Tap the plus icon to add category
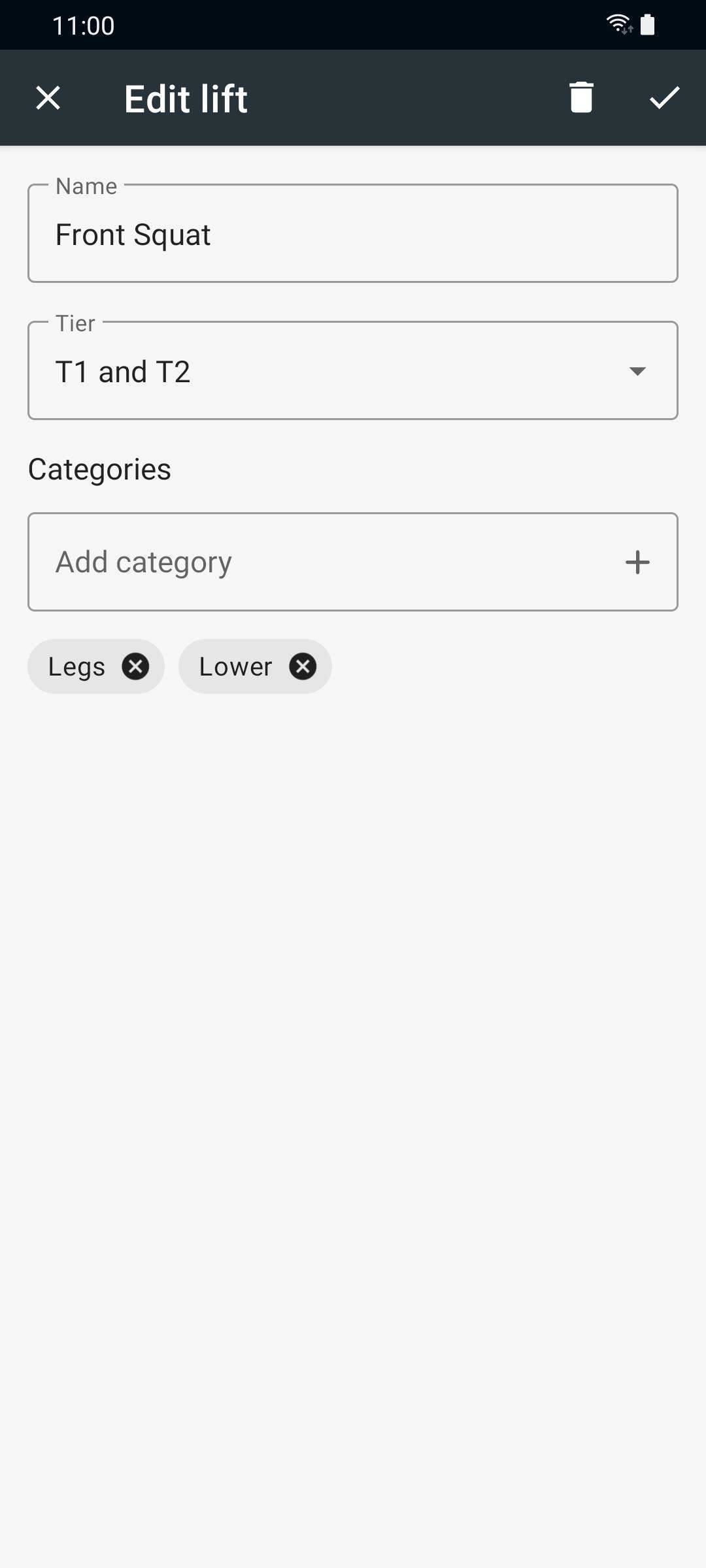 (x=637, y=562)
